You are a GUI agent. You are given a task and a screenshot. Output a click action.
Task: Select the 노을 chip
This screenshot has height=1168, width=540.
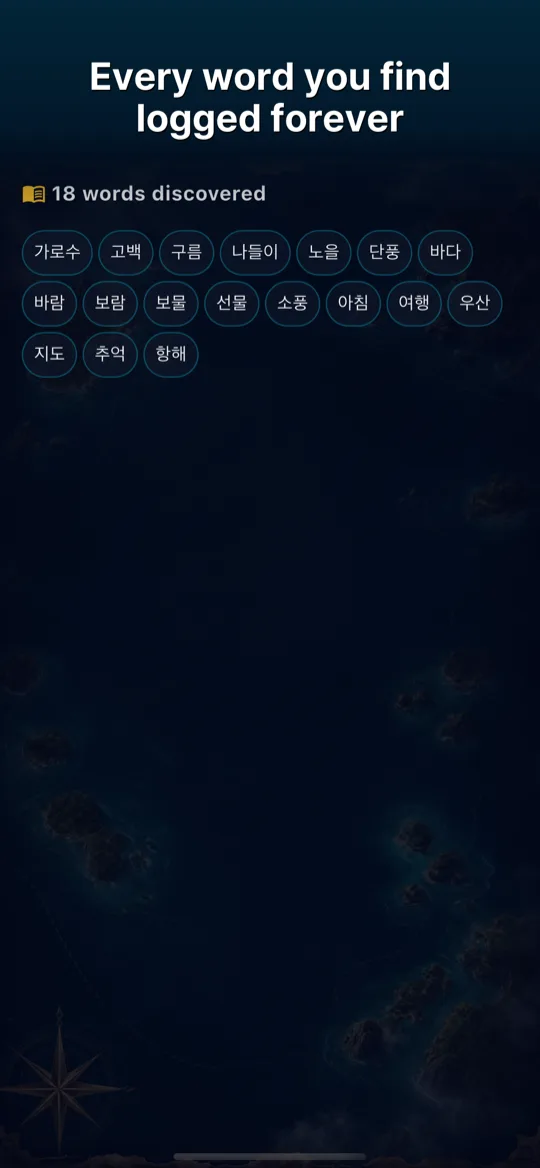[323, 253]
